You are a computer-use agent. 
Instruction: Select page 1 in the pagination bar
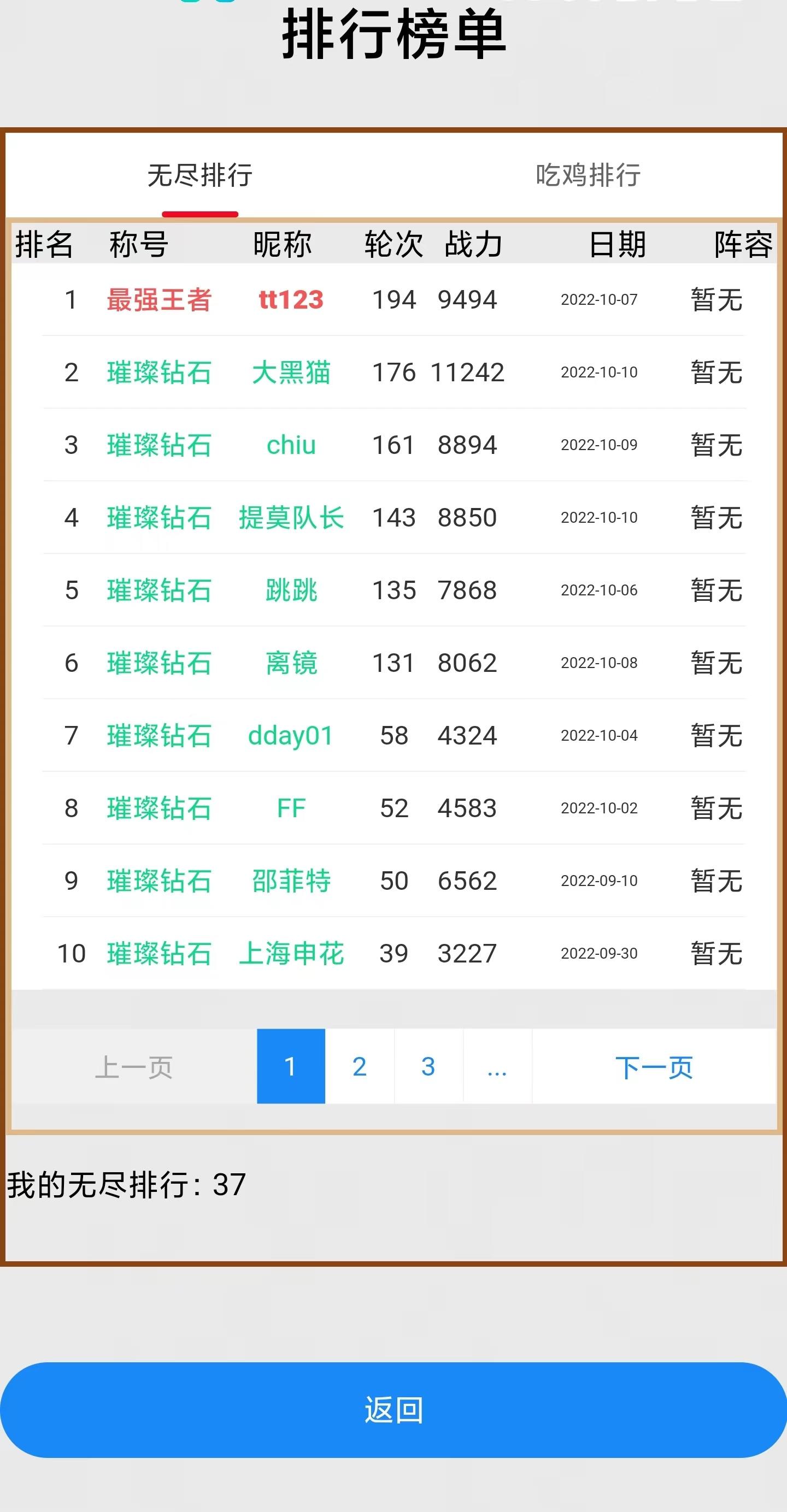tap(291, 1068)
